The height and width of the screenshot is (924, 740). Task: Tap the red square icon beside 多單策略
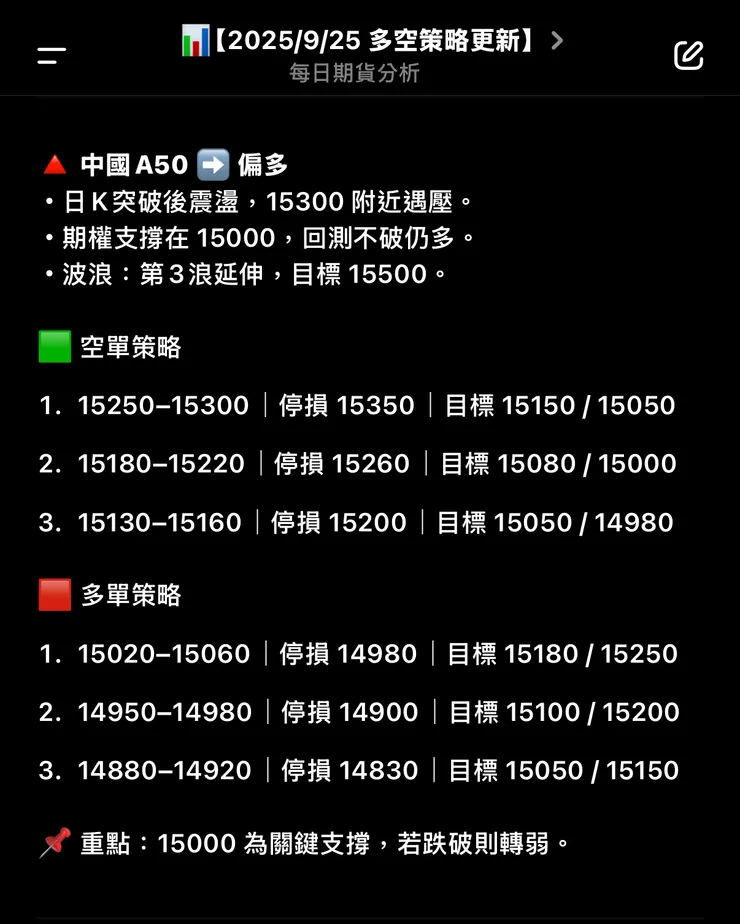[54, 594]
